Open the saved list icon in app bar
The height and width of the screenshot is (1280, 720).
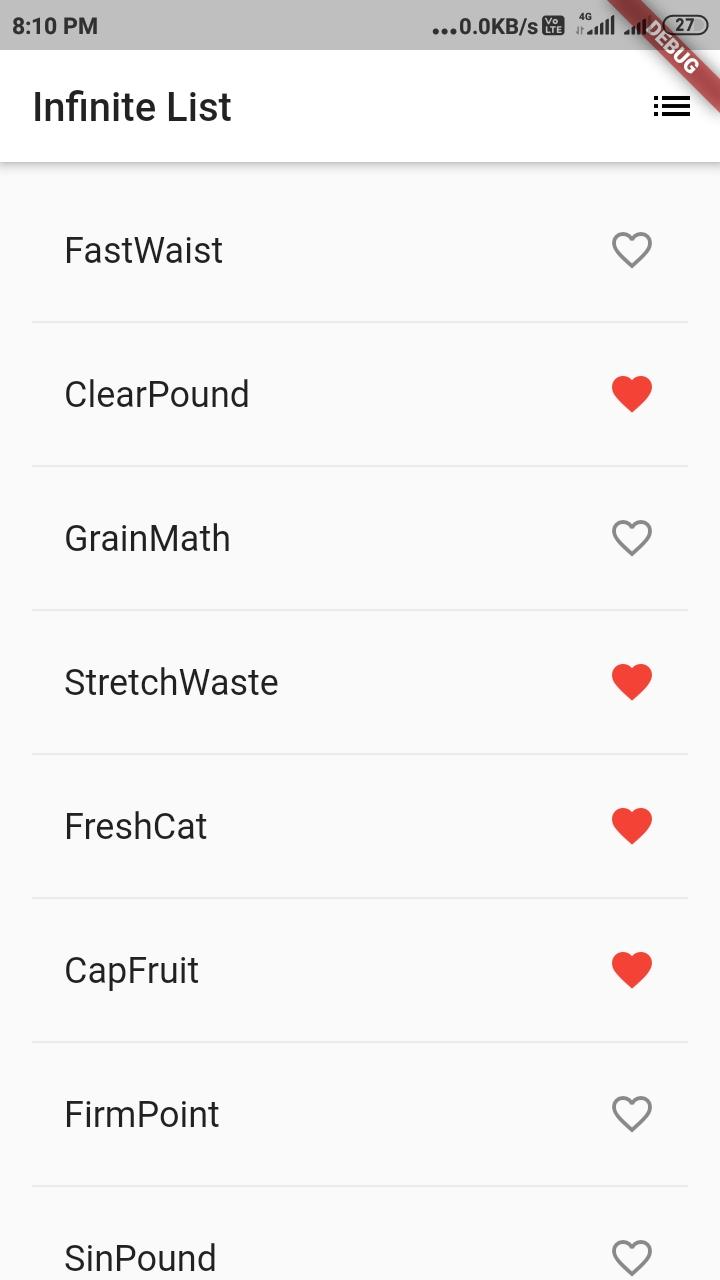671,106
